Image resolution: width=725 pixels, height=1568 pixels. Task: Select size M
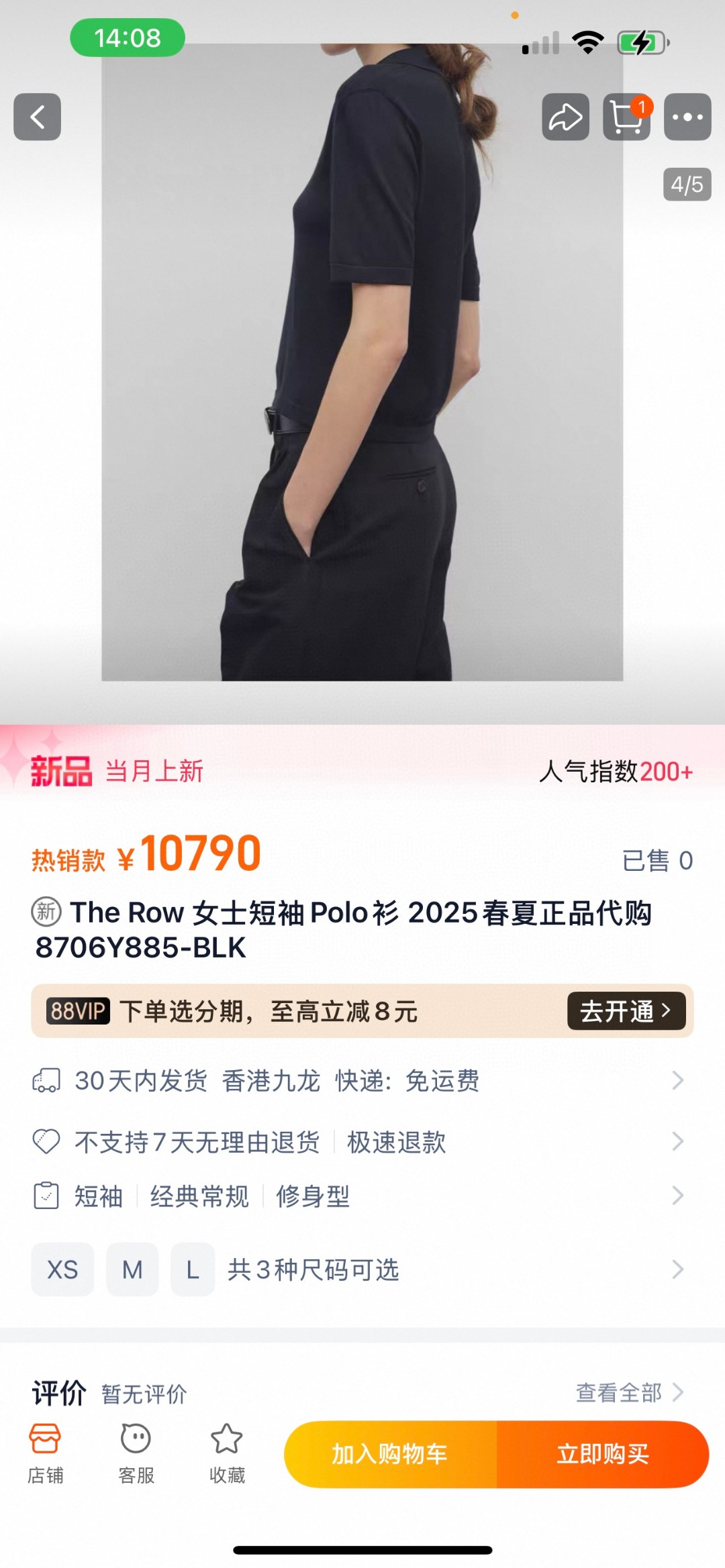click(x=132, y=1269)
